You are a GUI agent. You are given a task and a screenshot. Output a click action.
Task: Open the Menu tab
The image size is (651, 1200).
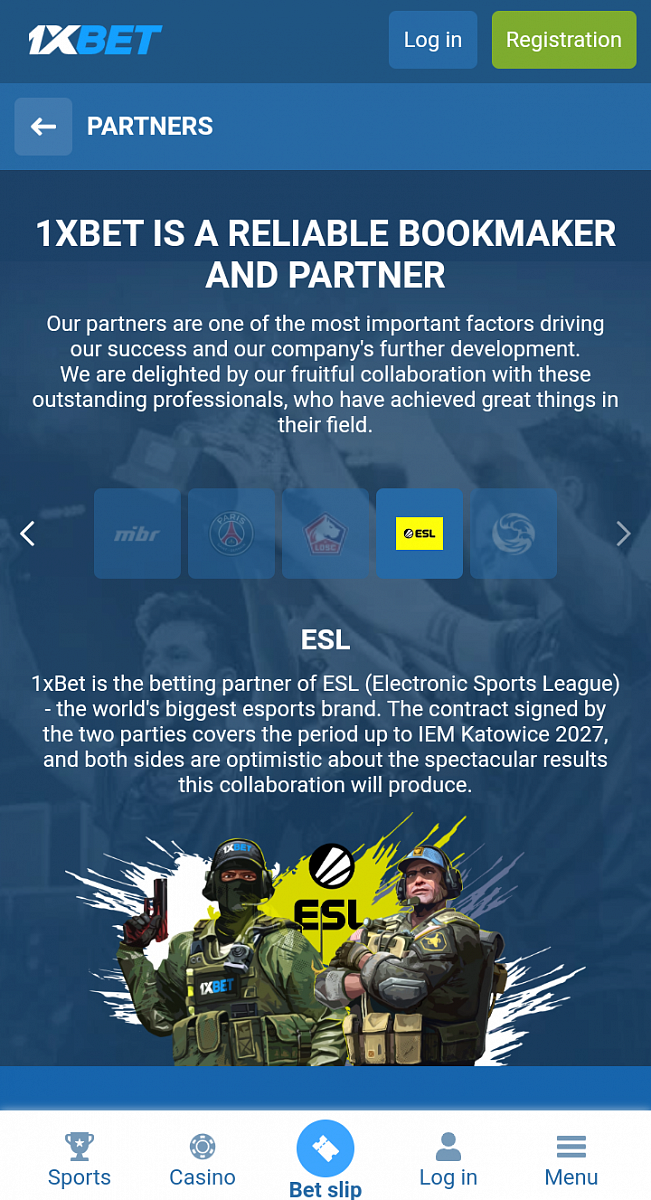571,1160
